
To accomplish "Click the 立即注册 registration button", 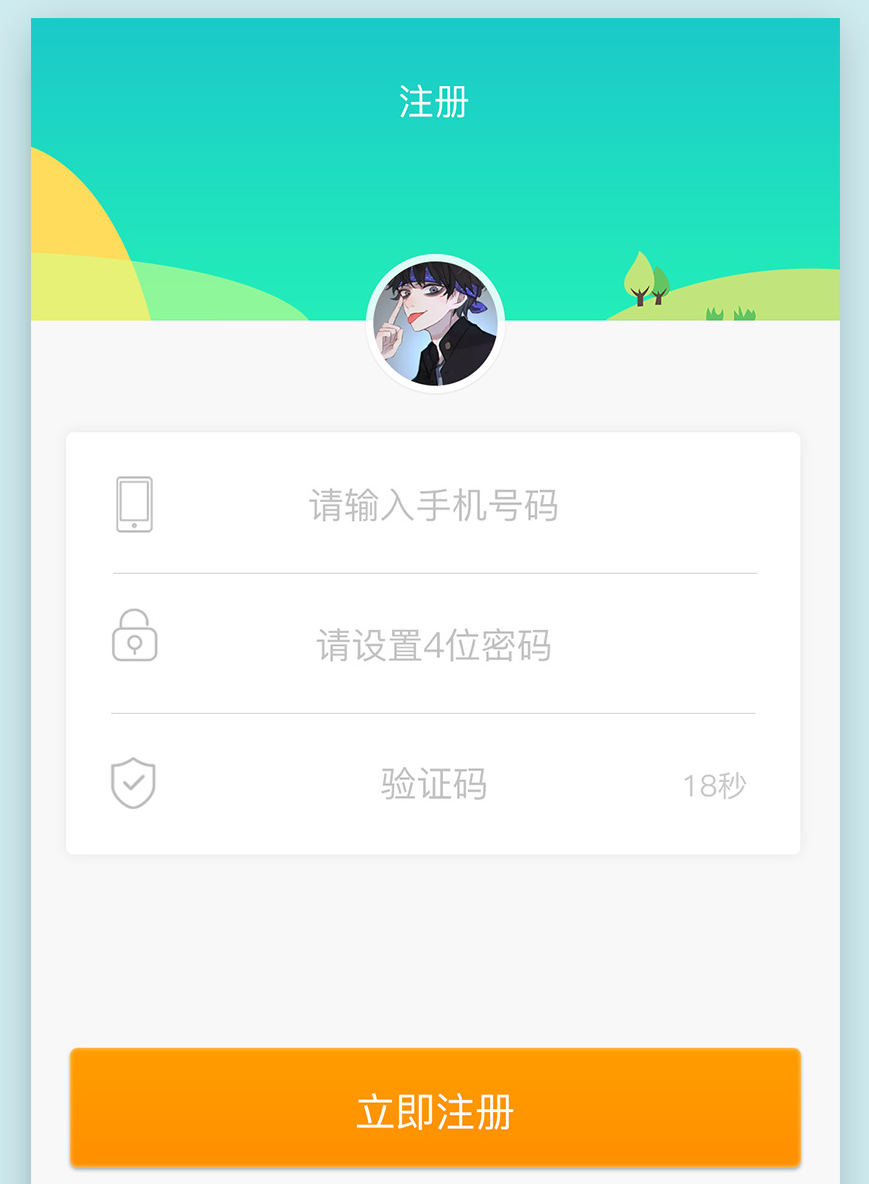I will [434, 1107].
